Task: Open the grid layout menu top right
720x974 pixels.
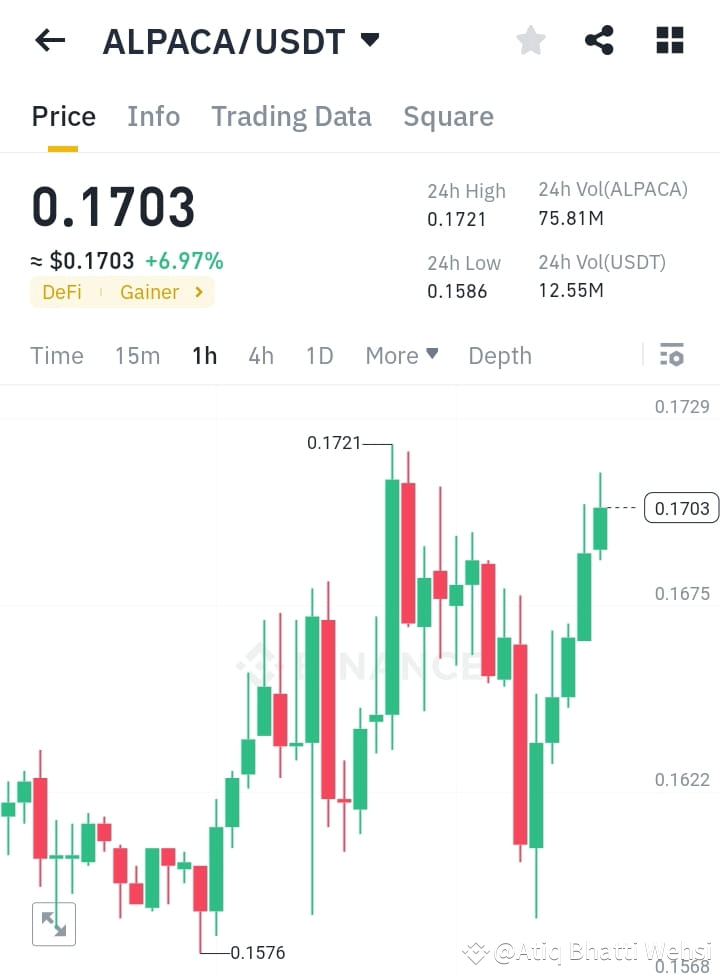Action: pyautogui.click(x=668, y=40)
